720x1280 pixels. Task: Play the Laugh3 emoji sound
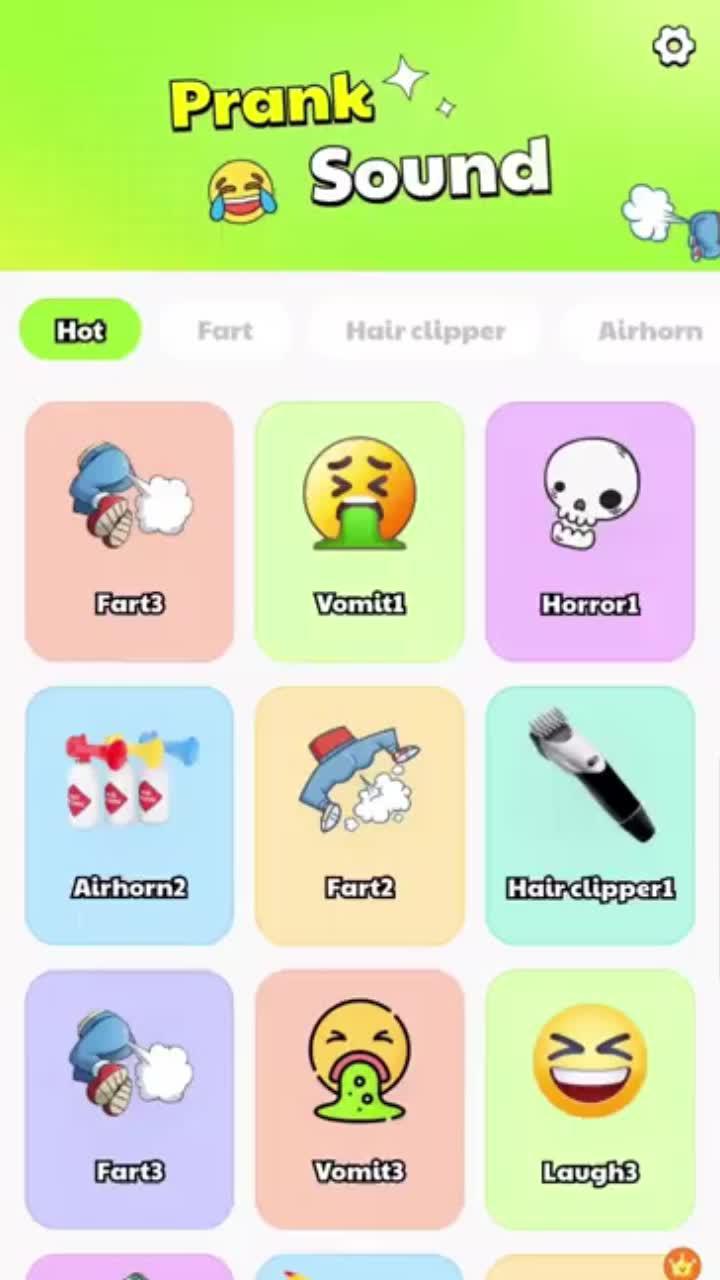590,1098
